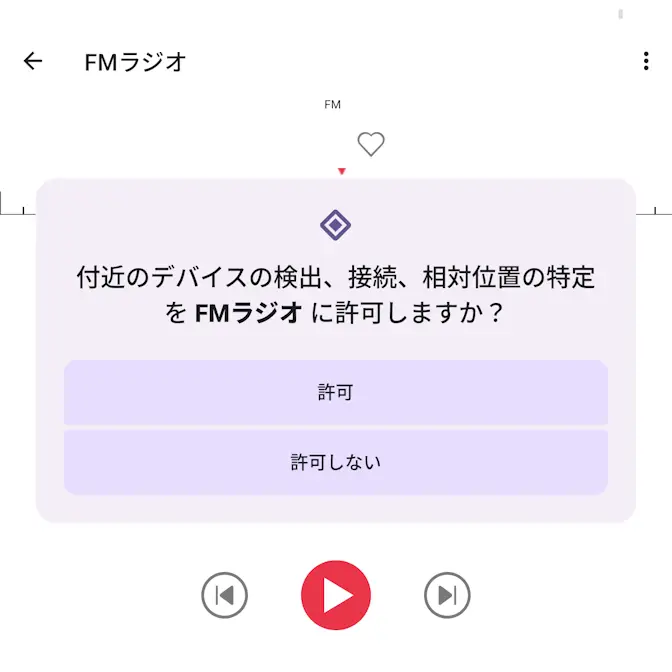Skip to next station

[x=447, y=596]
